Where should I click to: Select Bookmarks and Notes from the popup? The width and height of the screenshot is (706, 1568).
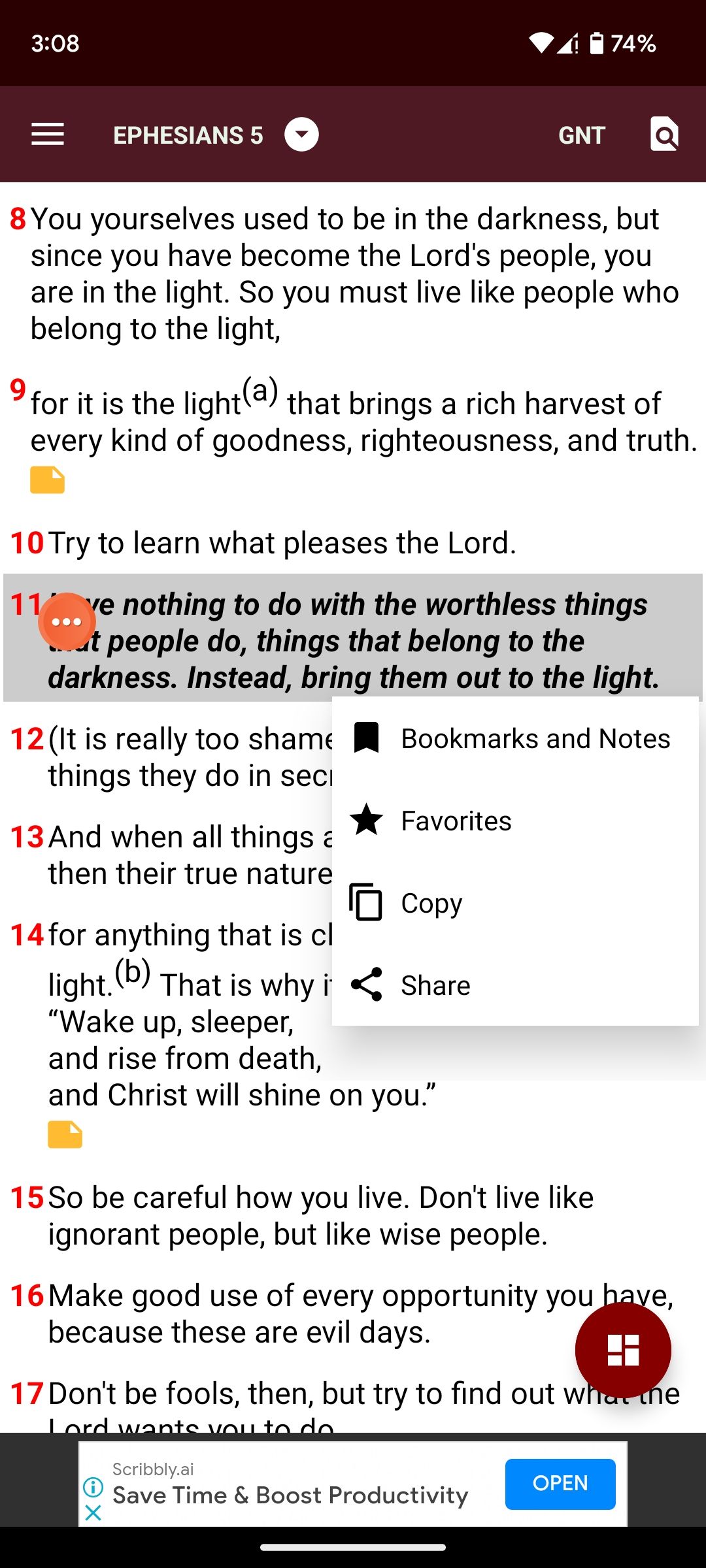pos(514,738)
